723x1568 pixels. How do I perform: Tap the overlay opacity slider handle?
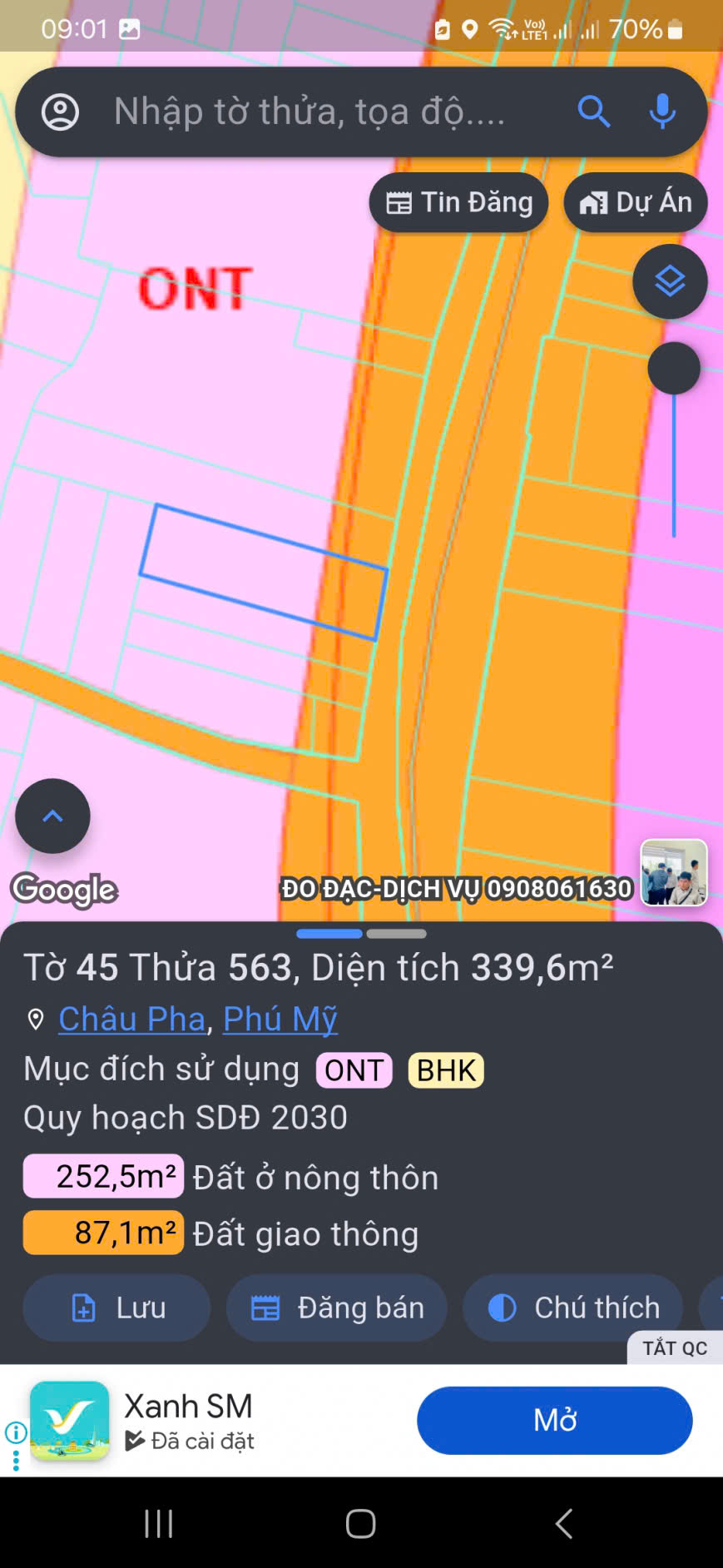pyautogui.click(x=673, y=368)
